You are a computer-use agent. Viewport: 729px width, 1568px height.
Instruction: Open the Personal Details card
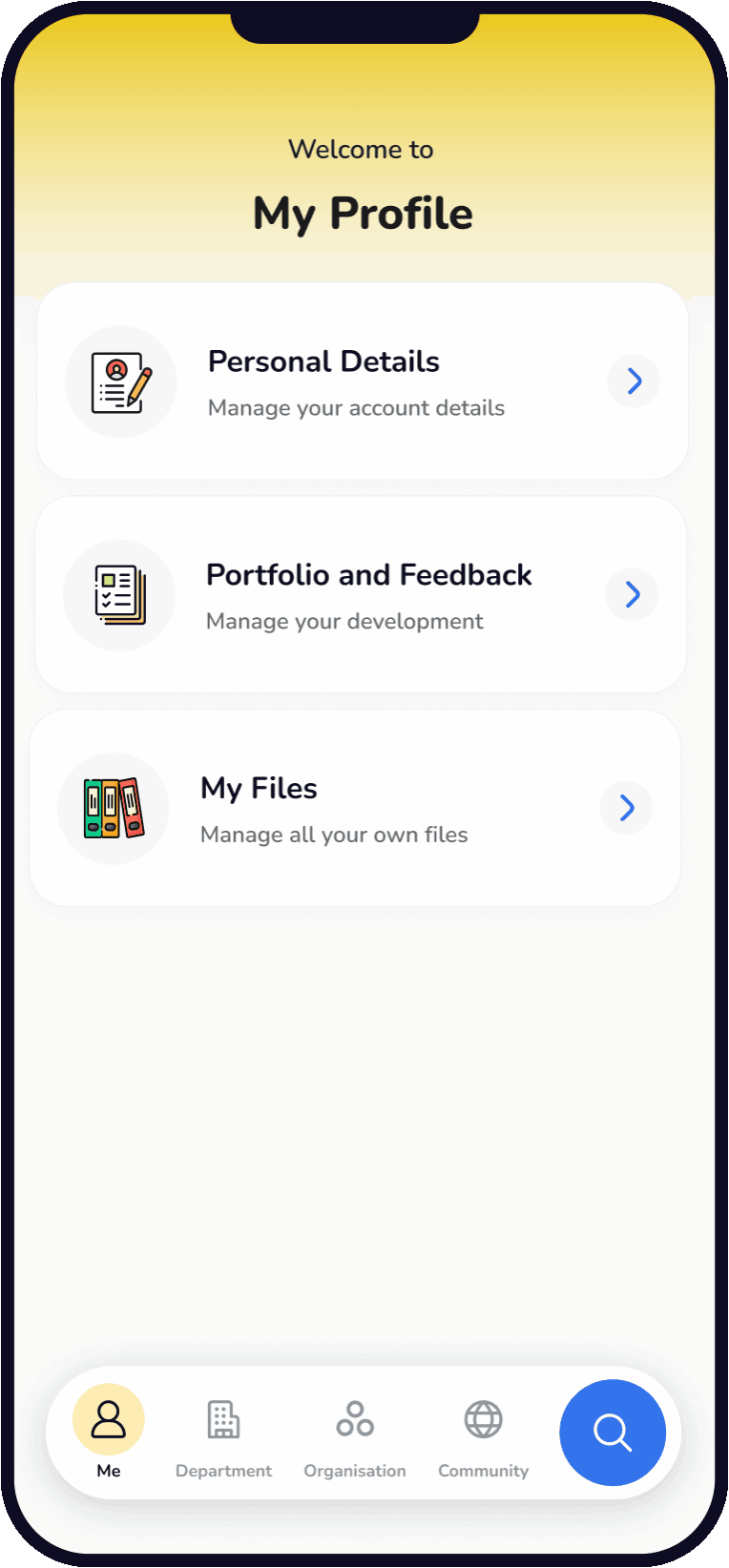[x=362, y=382]
